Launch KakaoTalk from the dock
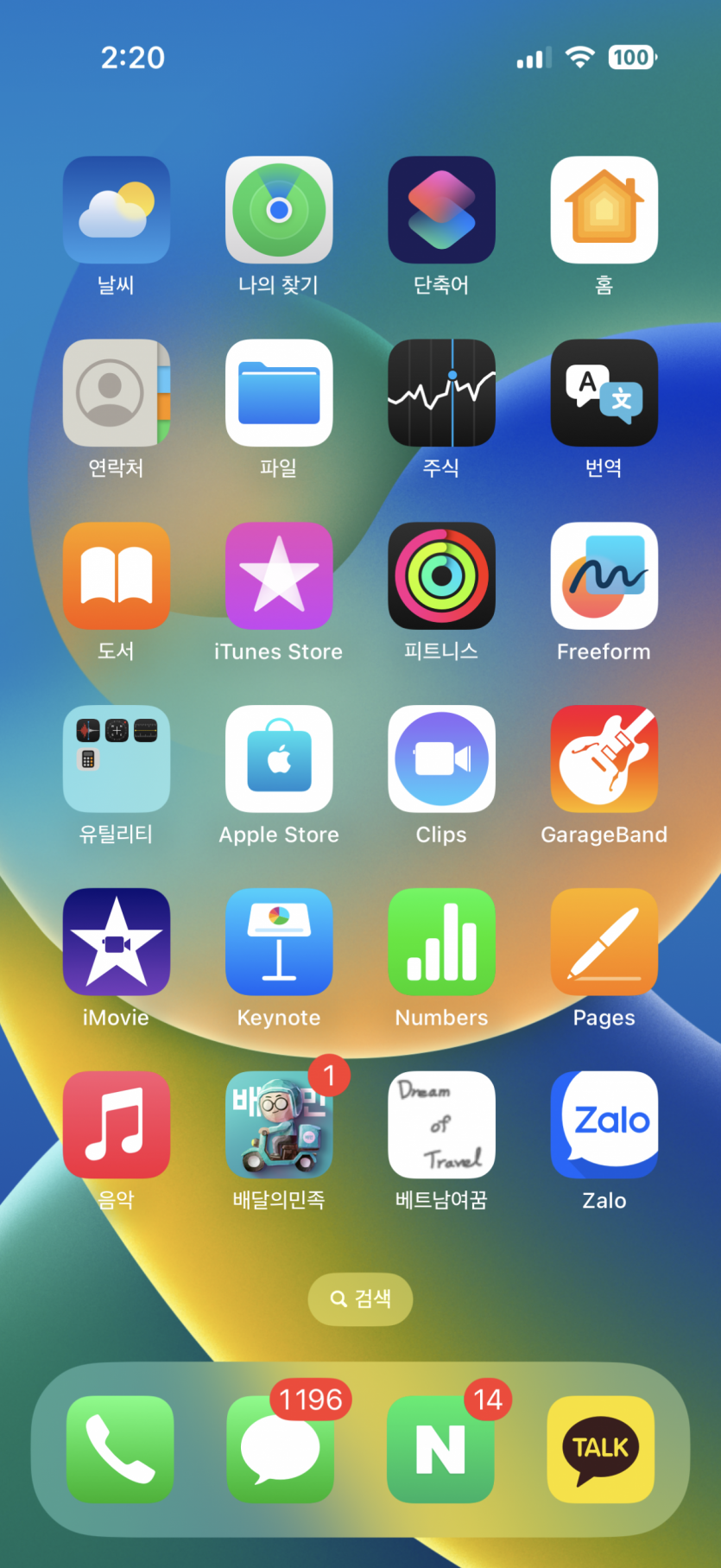Screen dimensions: 721x1568 point(600,1449)
